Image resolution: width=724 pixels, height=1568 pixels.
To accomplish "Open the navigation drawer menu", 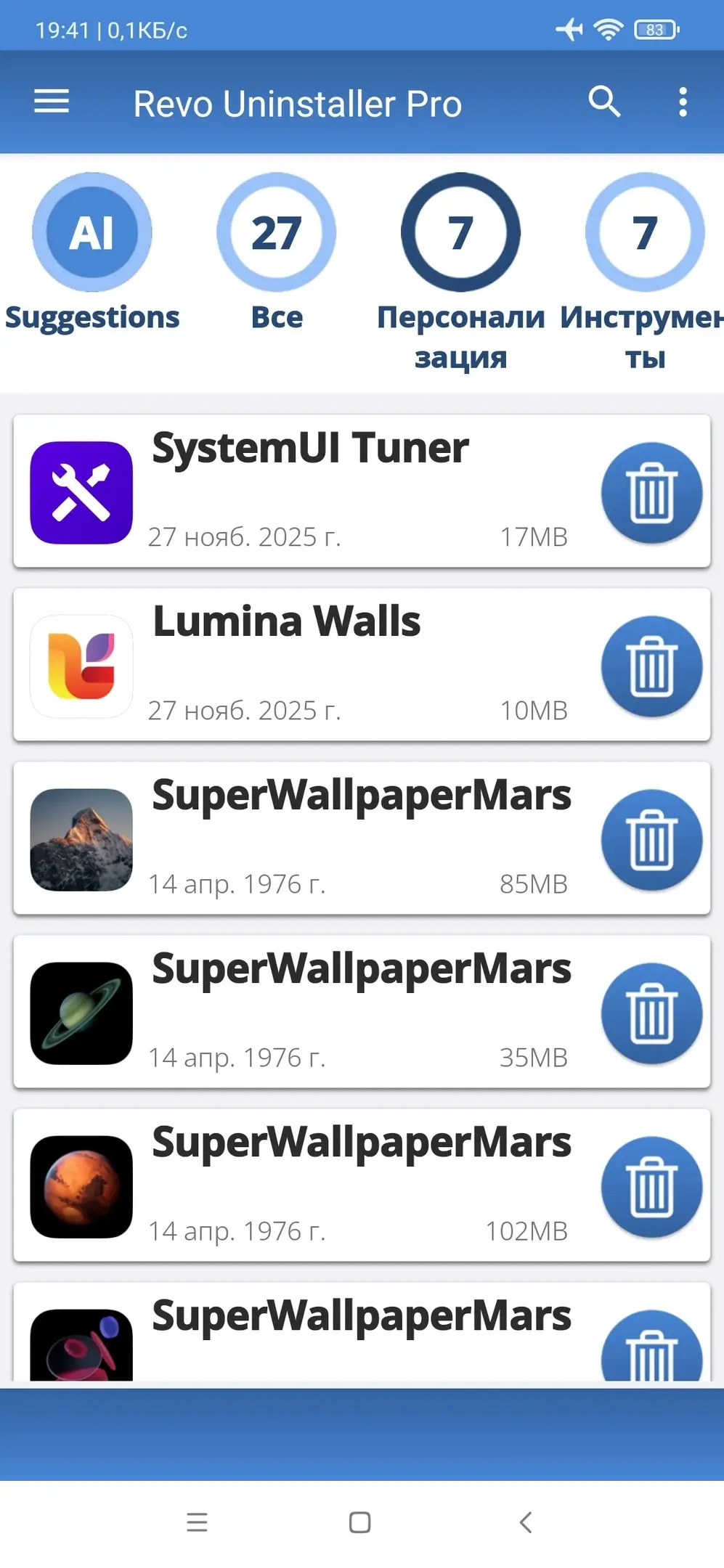I will (x=52, y=102).
